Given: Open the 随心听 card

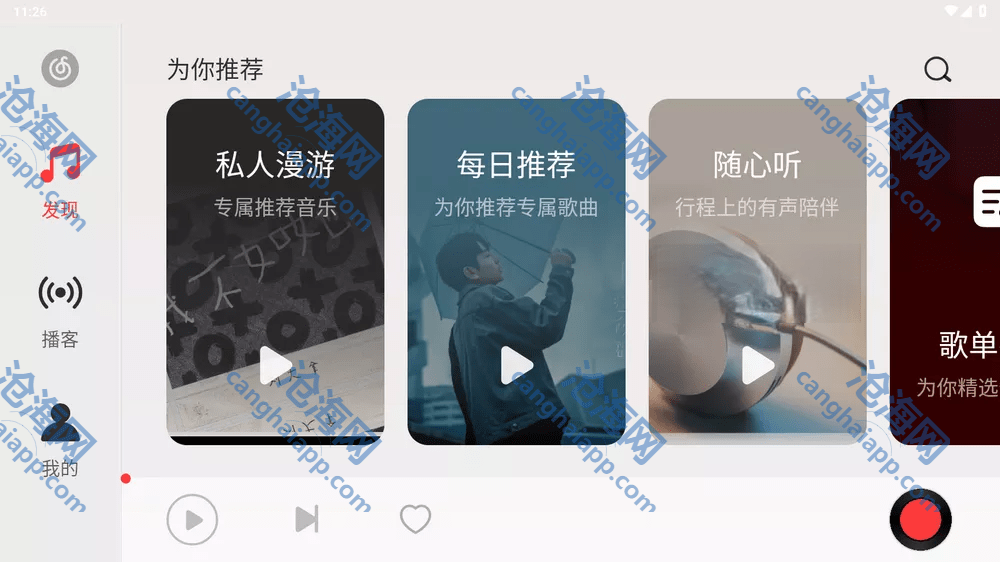Looking at the screenshot, I should tap(757, 271).
